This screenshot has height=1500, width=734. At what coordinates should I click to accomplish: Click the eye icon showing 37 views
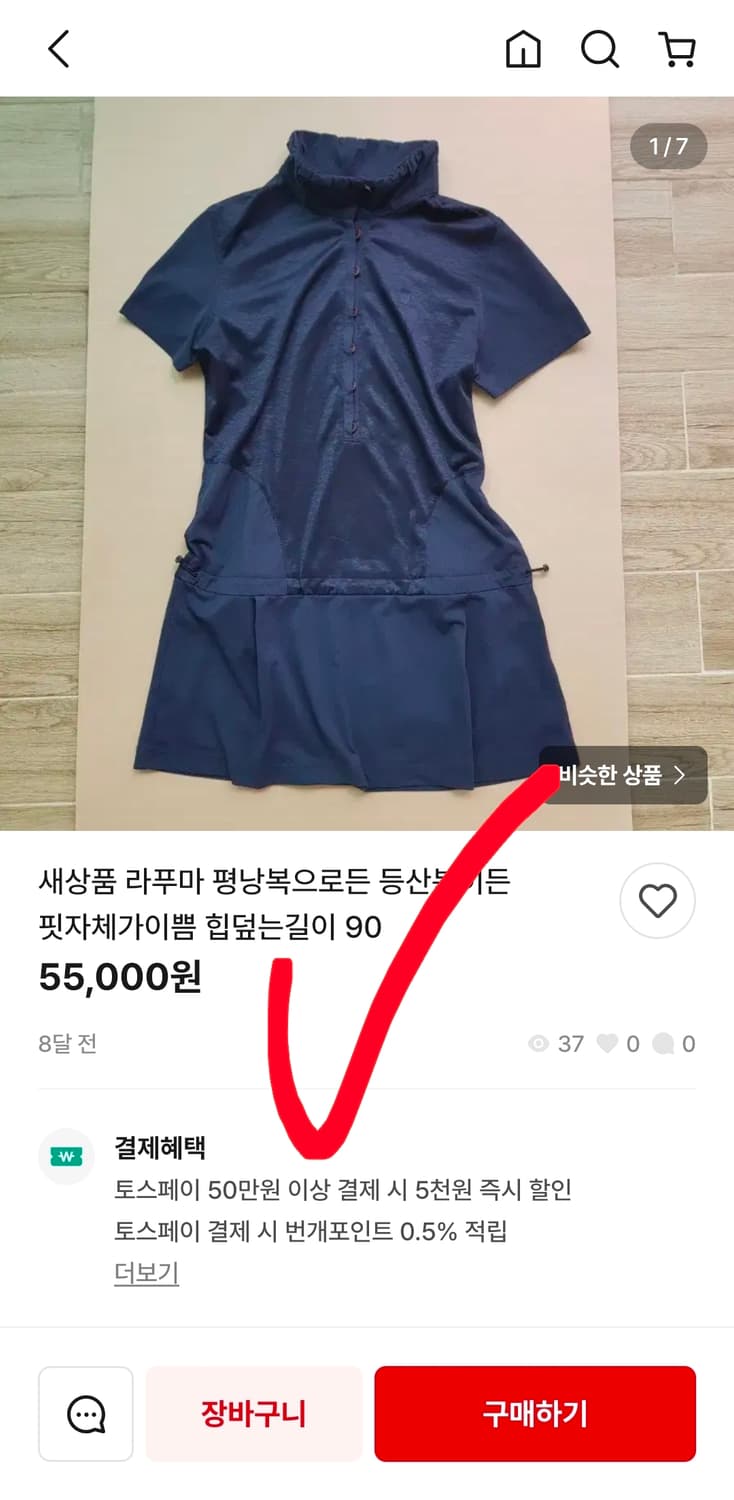tap(535, 1044)
